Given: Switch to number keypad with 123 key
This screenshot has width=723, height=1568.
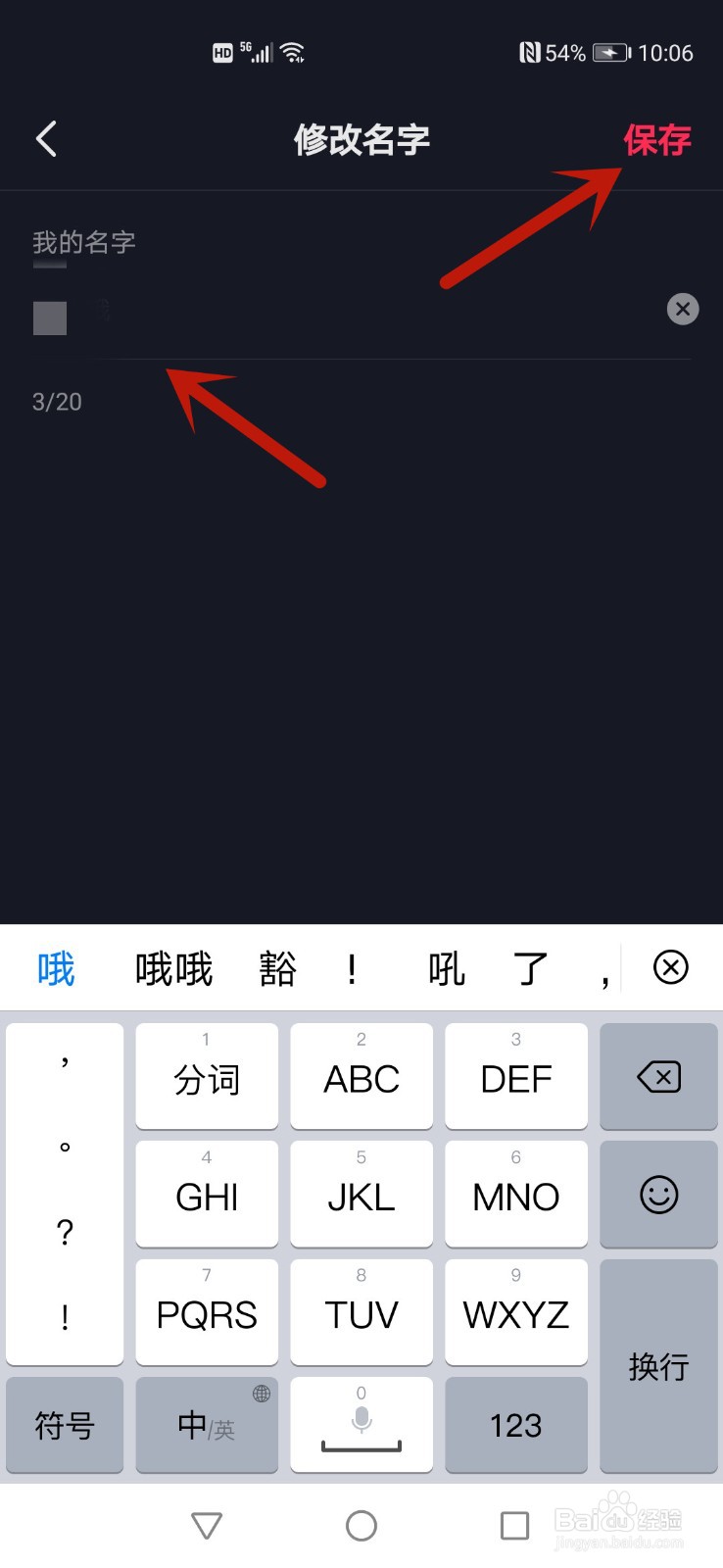Looking at the screenshot, I should (x=516, y=1426).
